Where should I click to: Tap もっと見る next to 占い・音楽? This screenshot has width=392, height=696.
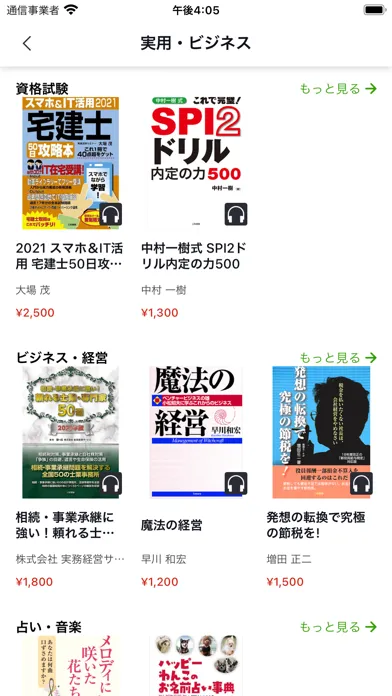point(338,627)
